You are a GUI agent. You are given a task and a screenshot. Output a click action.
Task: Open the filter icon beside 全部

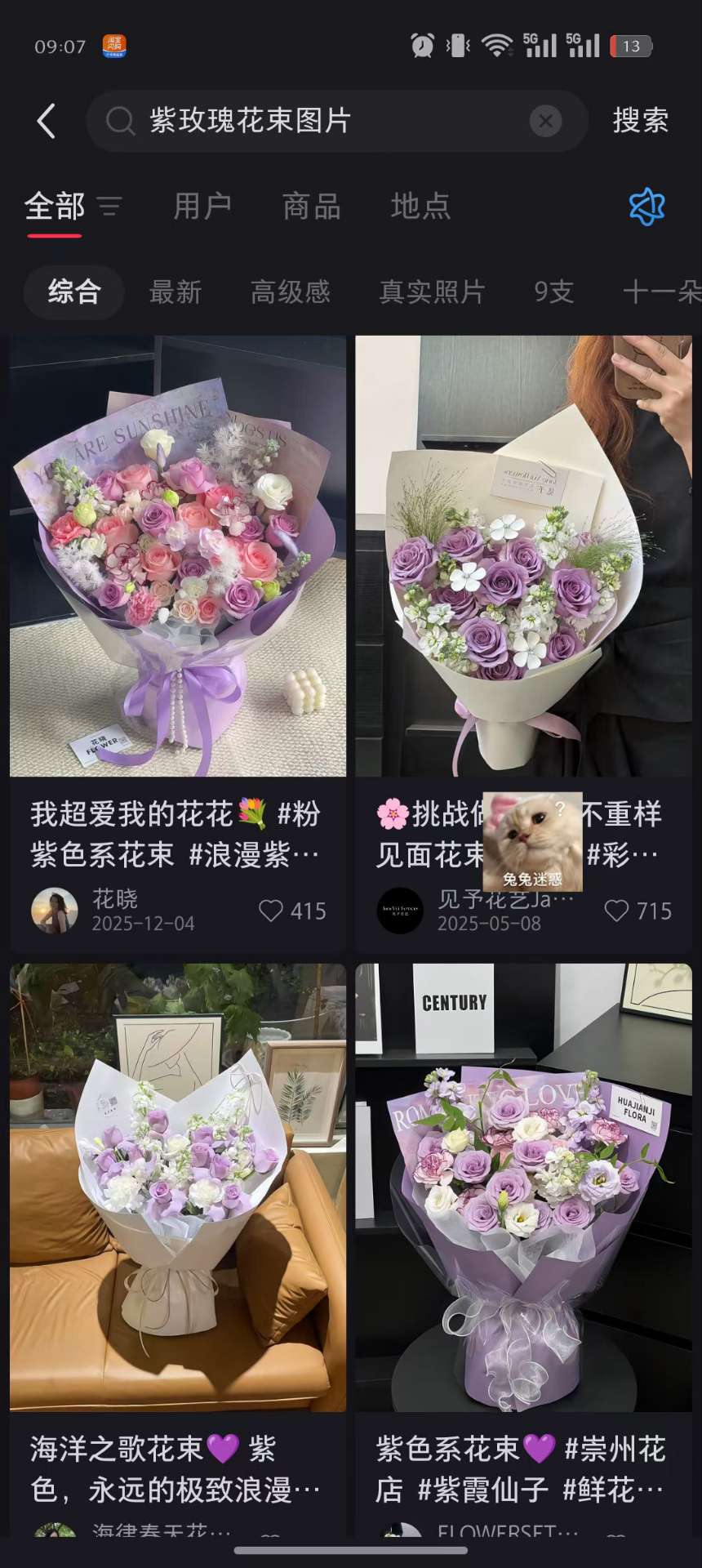(x=109, y=207)
